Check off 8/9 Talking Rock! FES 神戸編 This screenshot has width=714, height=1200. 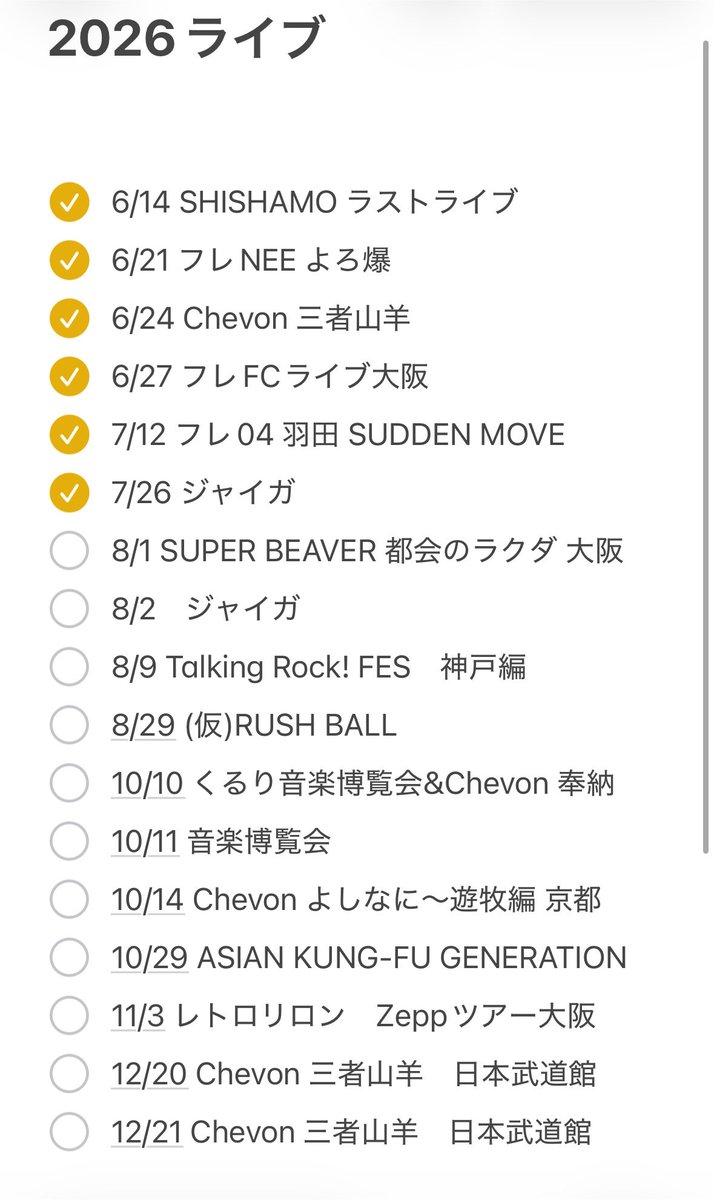click(x=69, y=667)
